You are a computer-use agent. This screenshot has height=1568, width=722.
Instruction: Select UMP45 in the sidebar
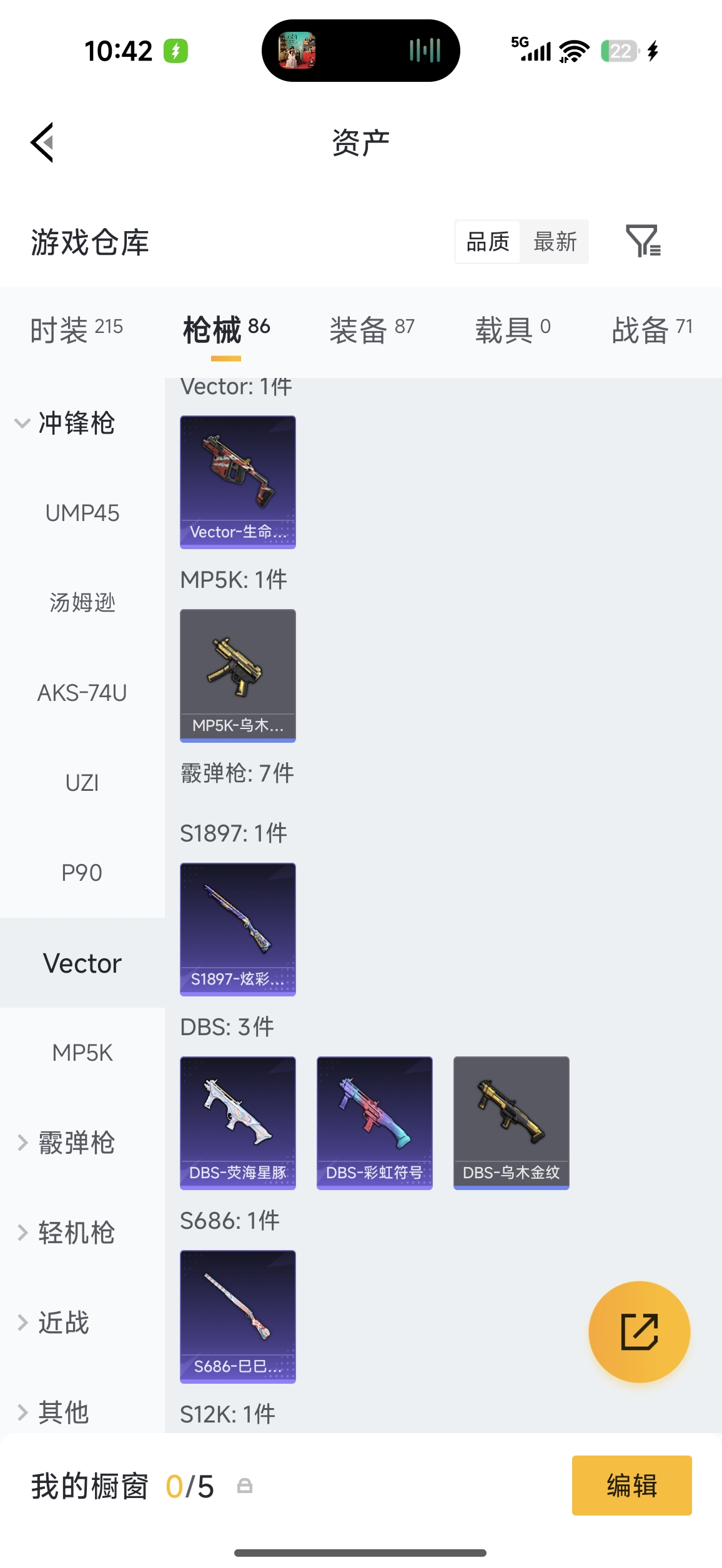point(82,513)
